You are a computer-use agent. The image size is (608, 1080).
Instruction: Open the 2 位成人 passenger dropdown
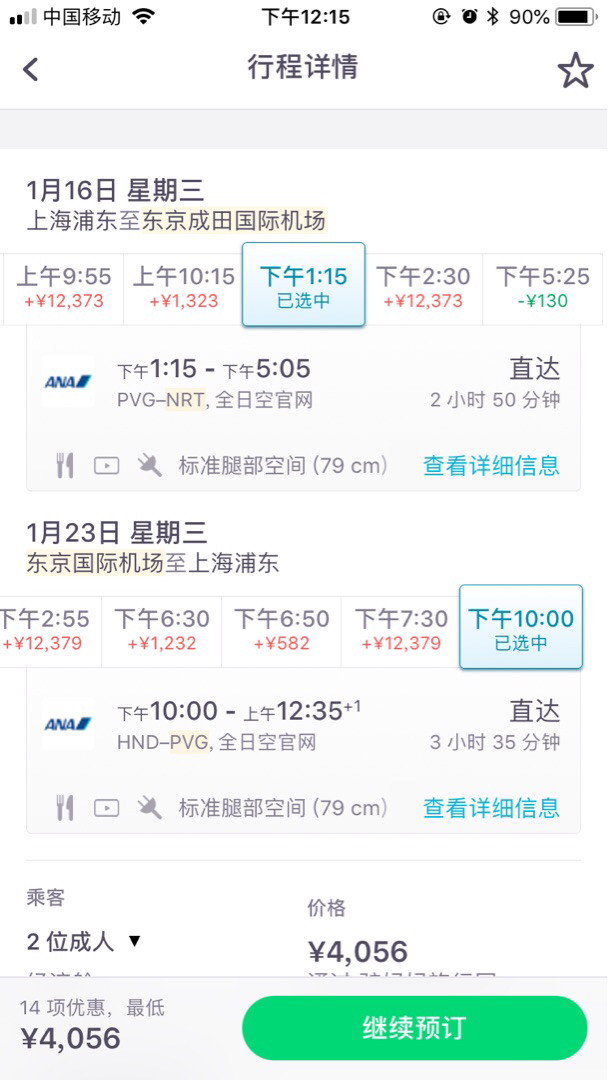[x=84, y=942]
